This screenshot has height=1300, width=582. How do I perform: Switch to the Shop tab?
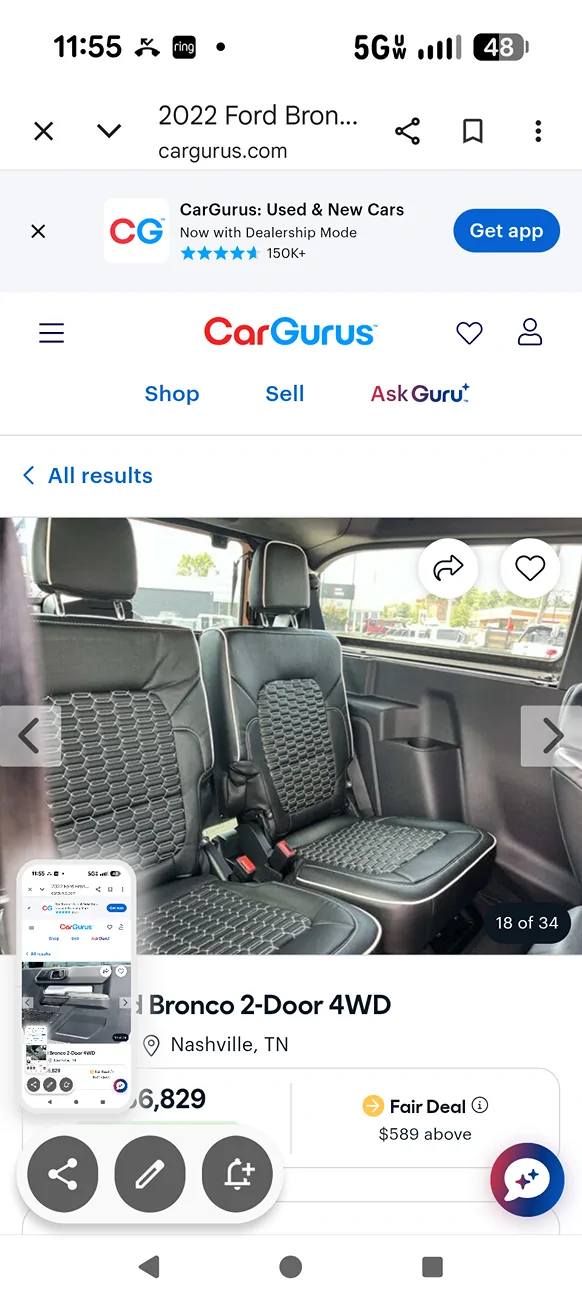(x=172, y=394)
